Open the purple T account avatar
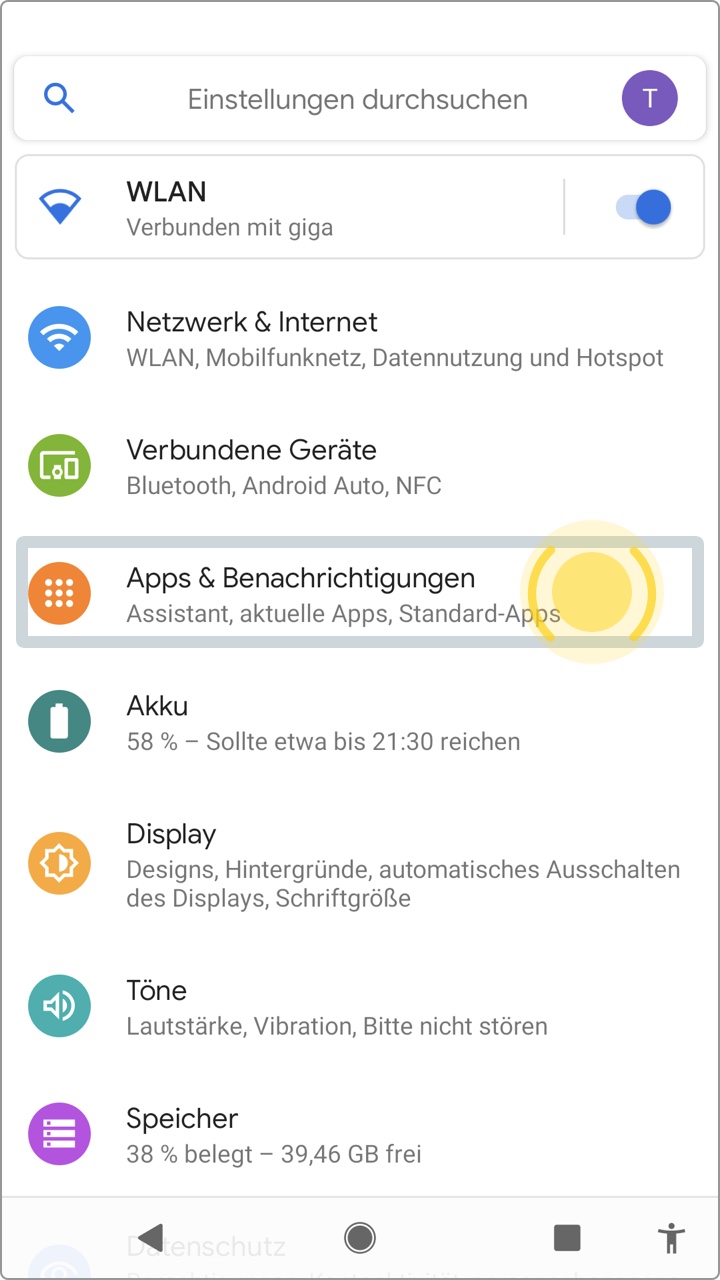The height and width of the screenshot is (1280, 720). point(650,98)
